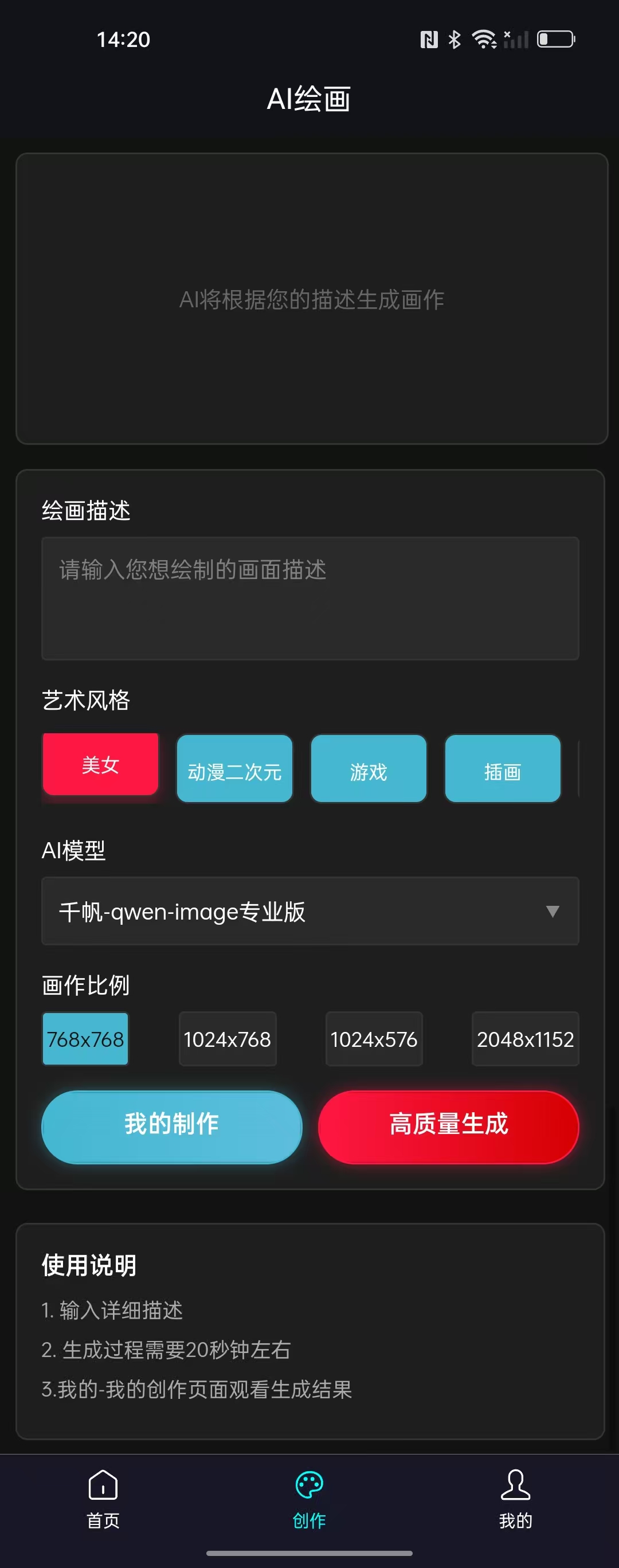Switch to the 2048x1152 ratio
This screenshot has height=1568, width=619.
coord(524,1038)
